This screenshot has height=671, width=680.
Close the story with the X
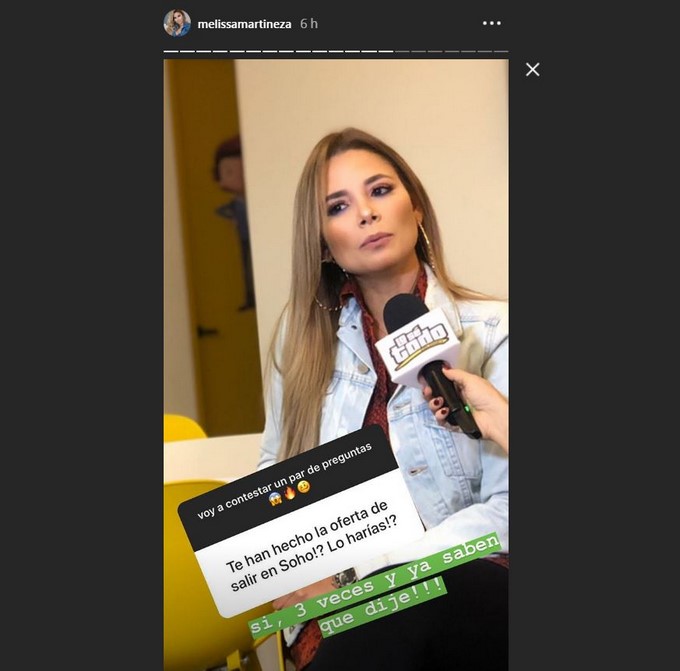pos(532,69)
